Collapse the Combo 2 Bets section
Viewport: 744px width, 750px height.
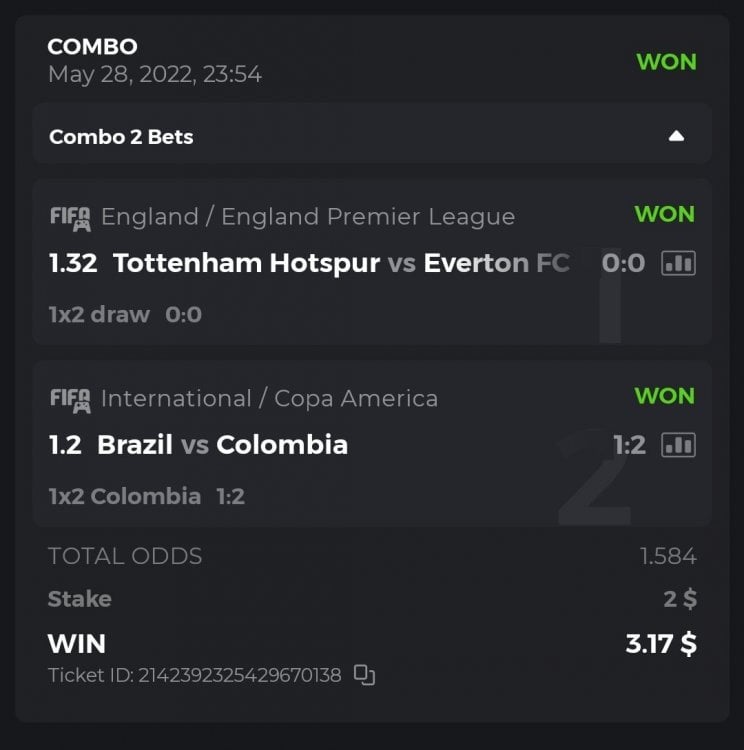[676, 136]
